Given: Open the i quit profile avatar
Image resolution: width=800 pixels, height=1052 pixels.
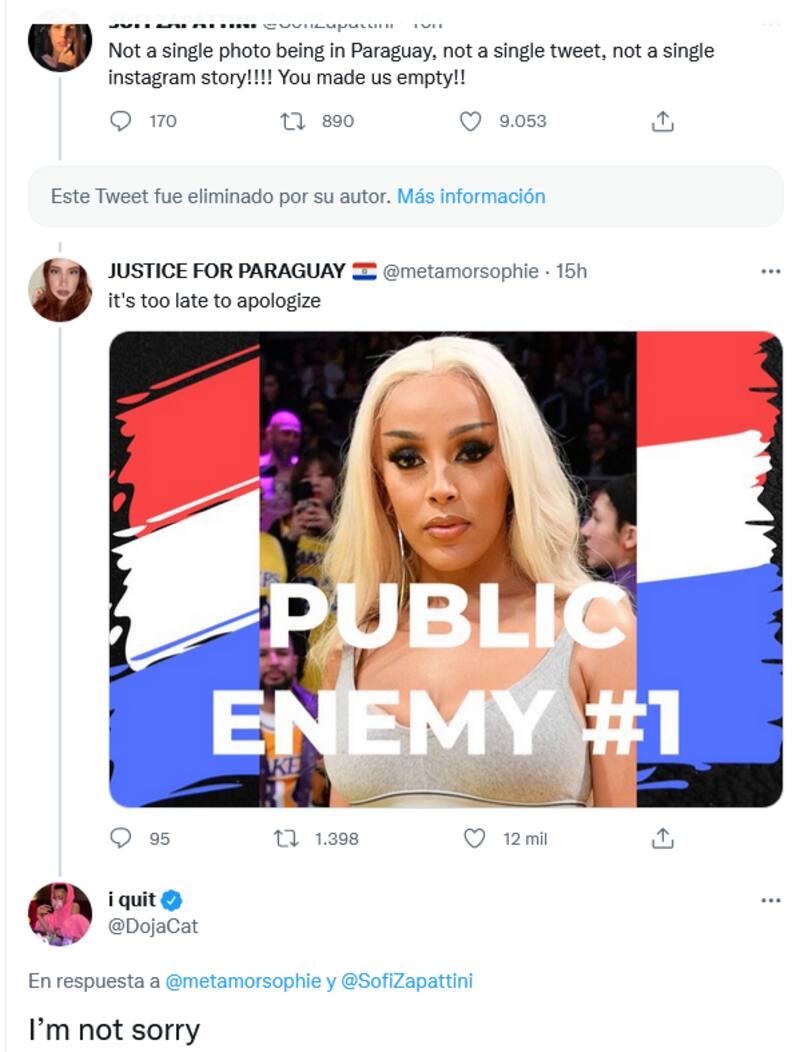Looking at the screenshot, I should click(x=60, y=913).
